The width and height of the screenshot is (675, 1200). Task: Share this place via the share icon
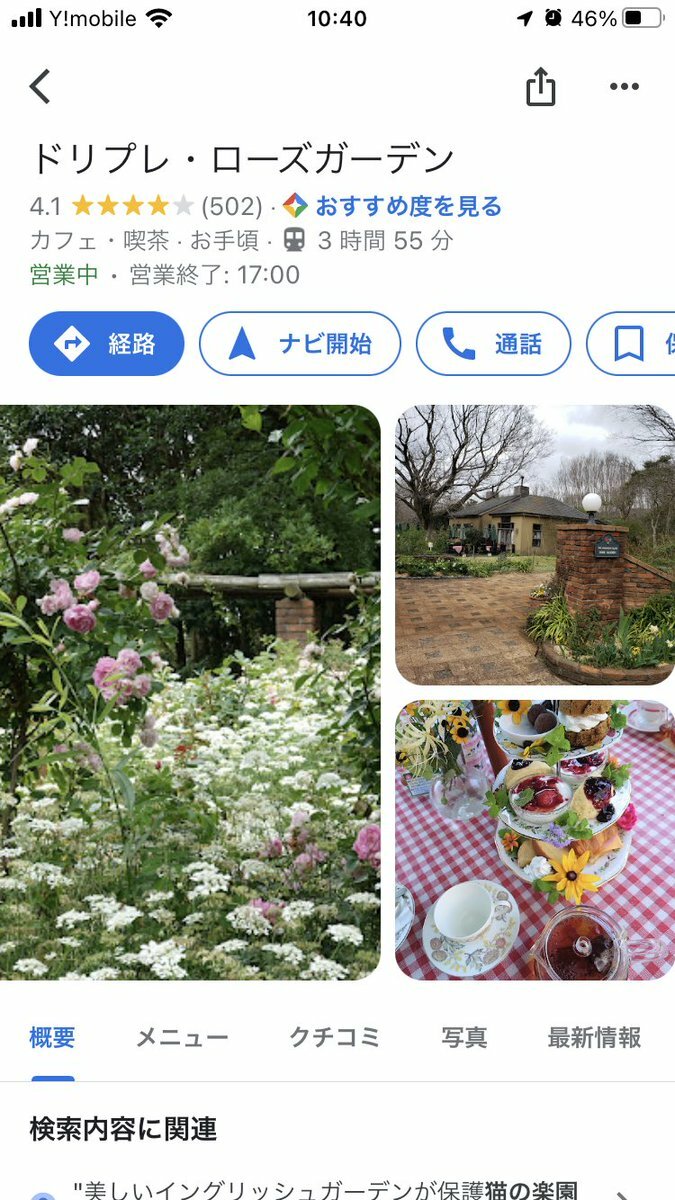(x=540, y=87)
